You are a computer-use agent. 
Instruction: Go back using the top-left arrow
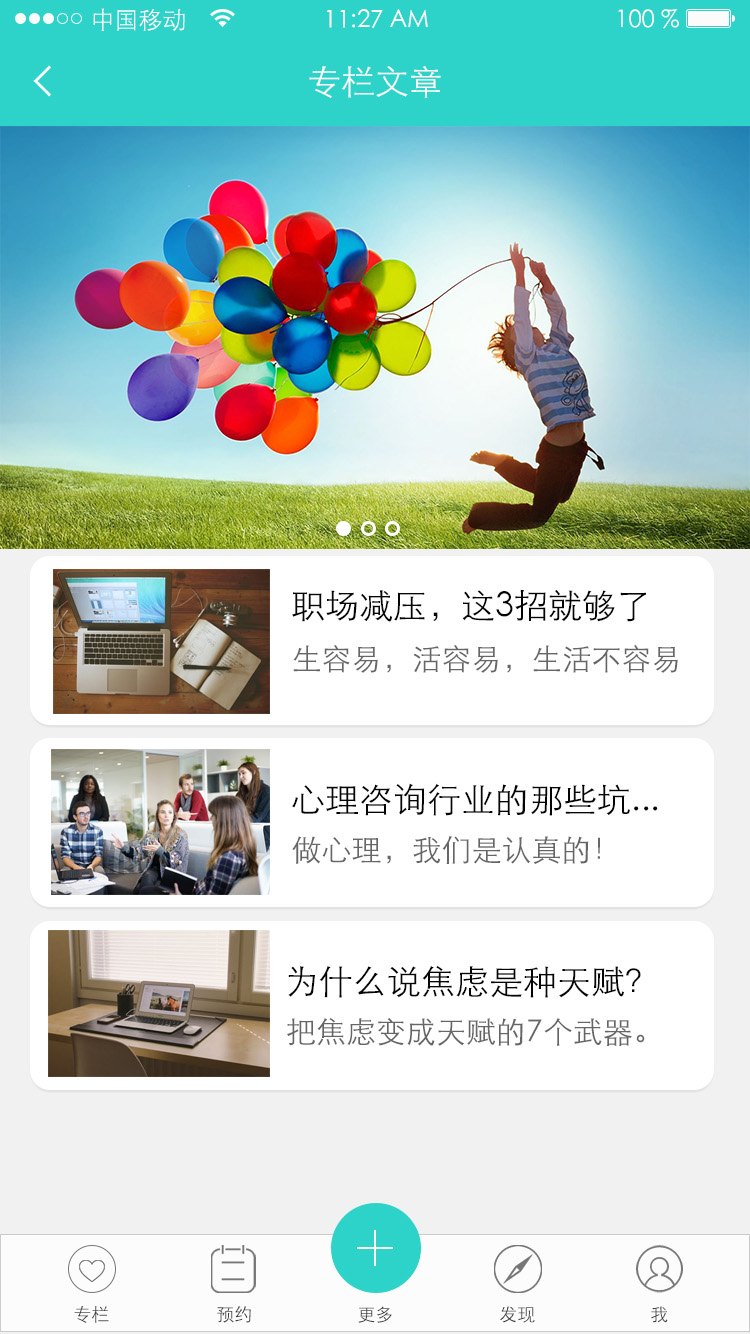coord(42,81)
